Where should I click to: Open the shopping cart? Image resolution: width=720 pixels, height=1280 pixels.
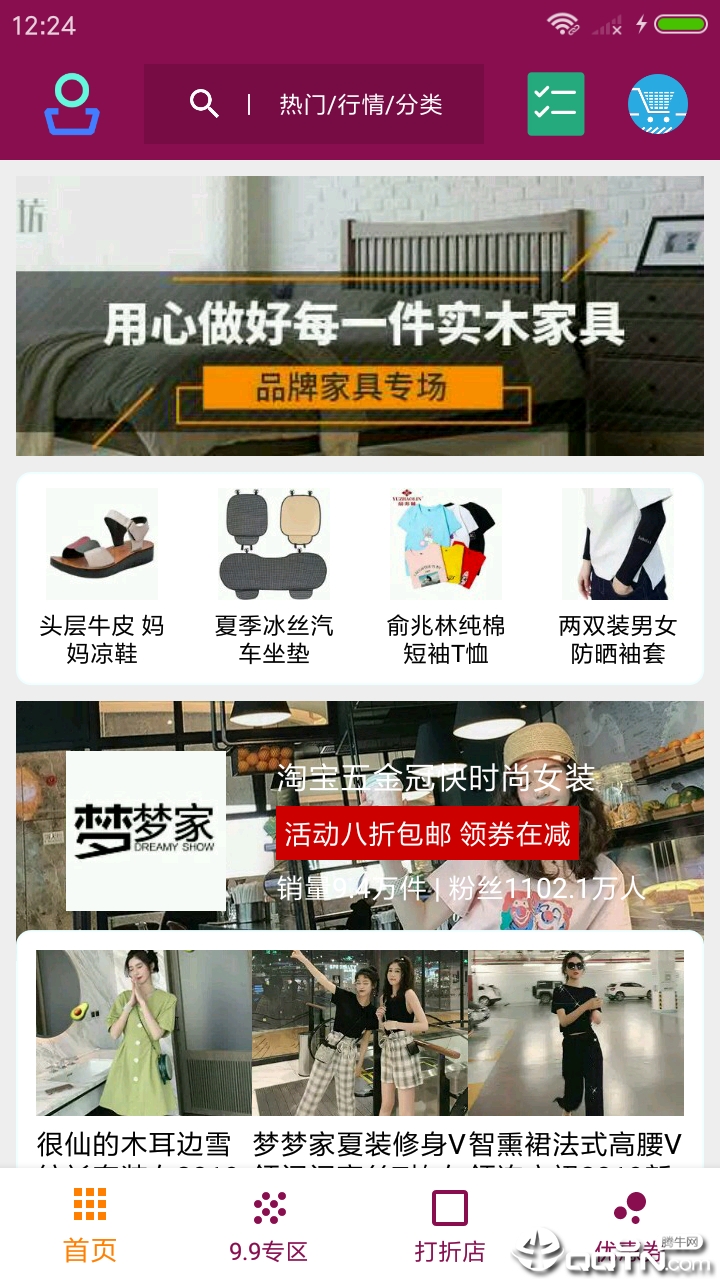[x=657, y=104]
